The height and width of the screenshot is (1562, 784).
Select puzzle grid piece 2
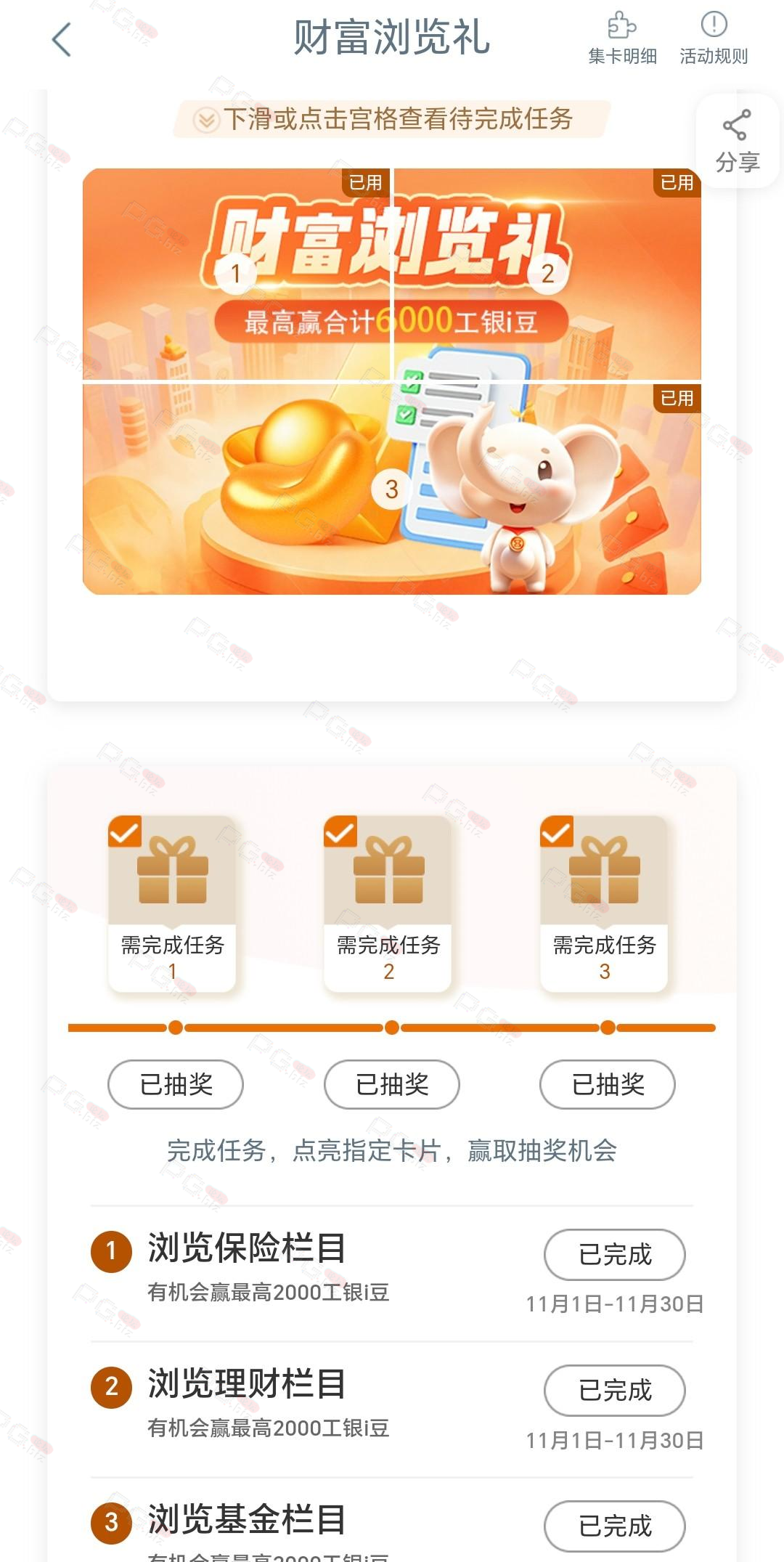(x=547, y=274)
